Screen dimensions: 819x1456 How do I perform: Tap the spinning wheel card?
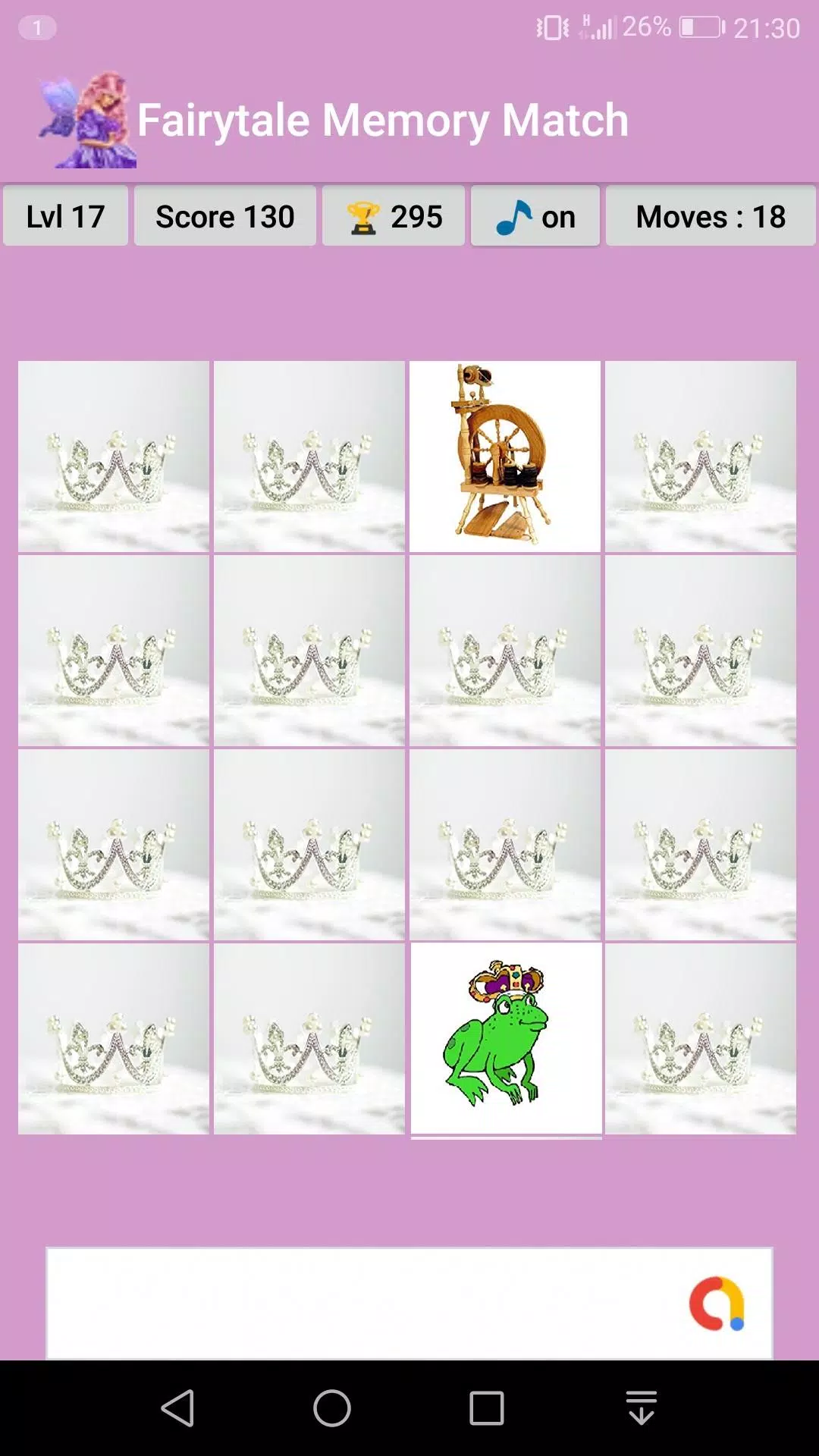[505, 457]
